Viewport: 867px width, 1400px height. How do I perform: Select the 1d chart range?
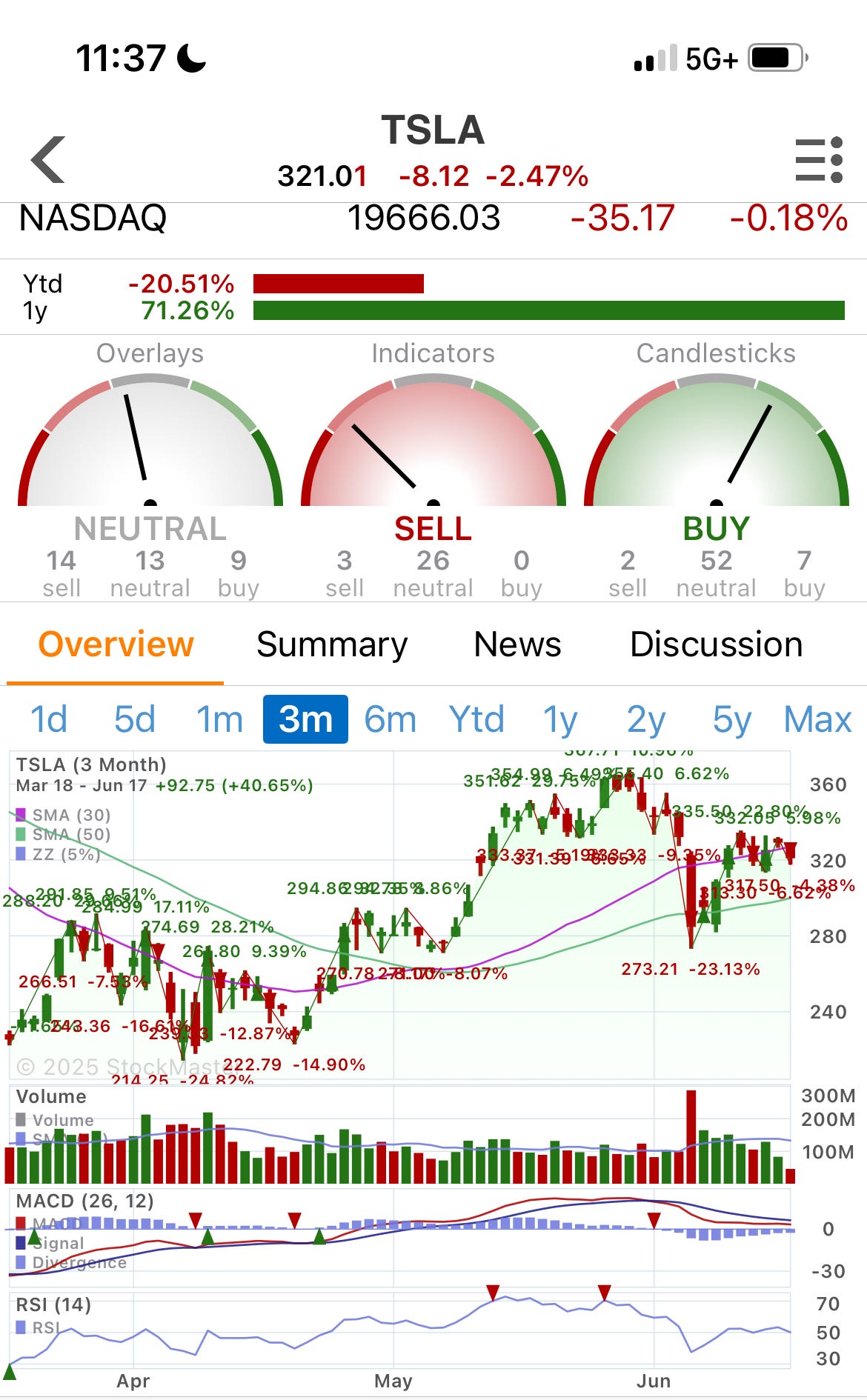(x=49, y=719)
